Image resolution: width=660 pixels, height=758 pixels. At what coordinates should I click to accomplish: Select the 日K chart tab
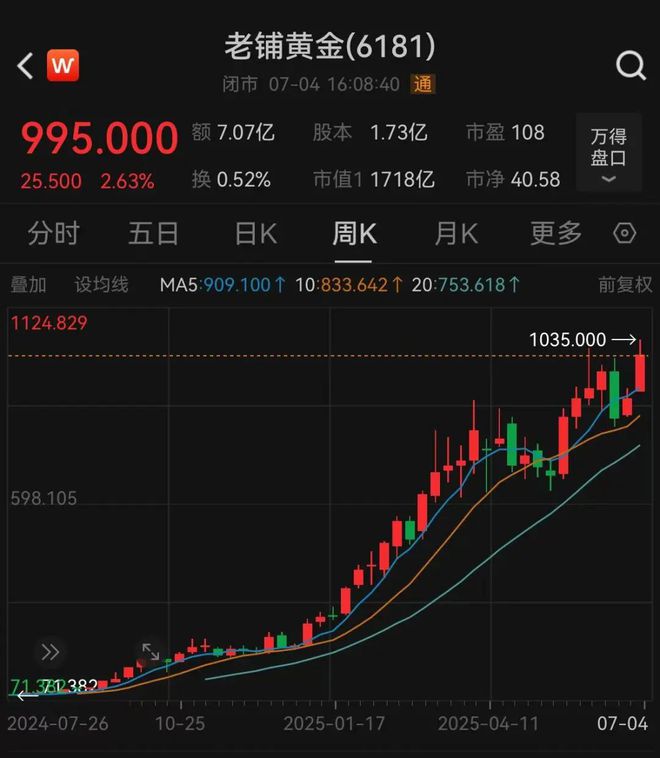pos(255,234)
